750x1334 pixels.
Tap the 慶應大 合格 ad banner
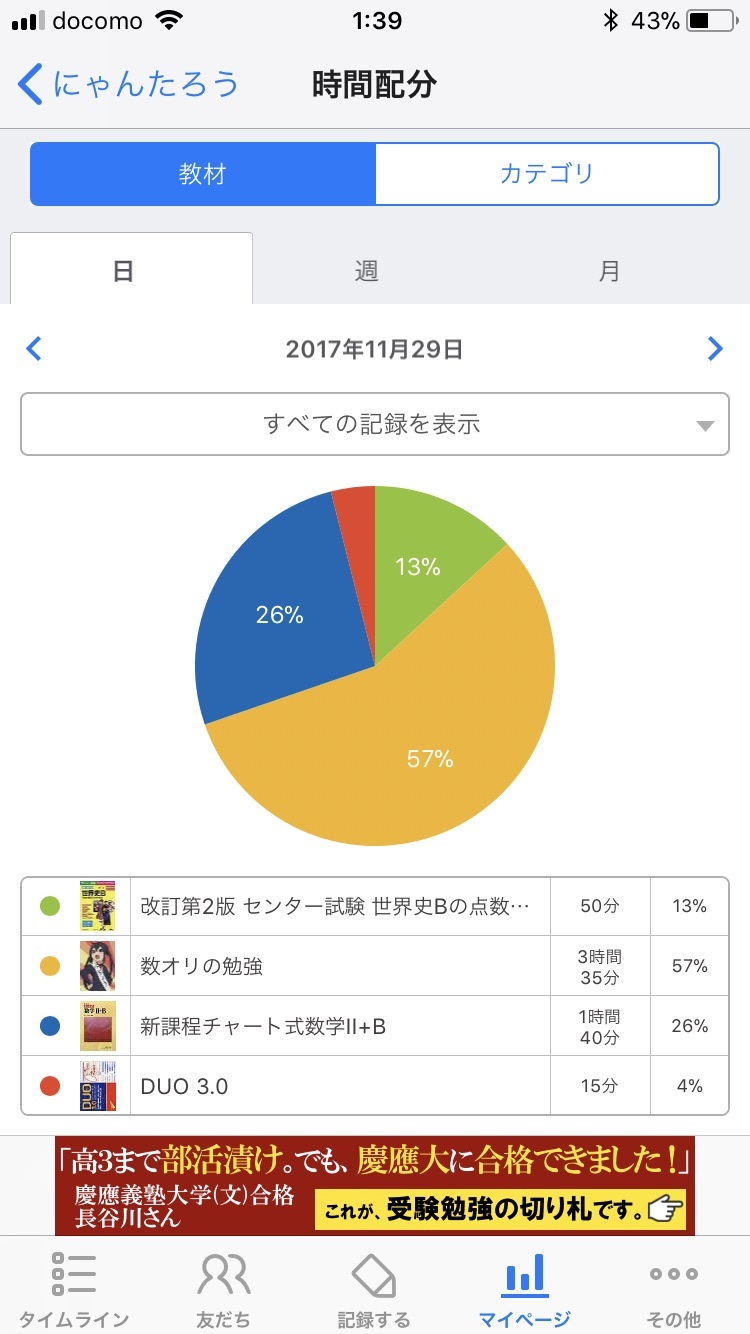point(375,1186)
